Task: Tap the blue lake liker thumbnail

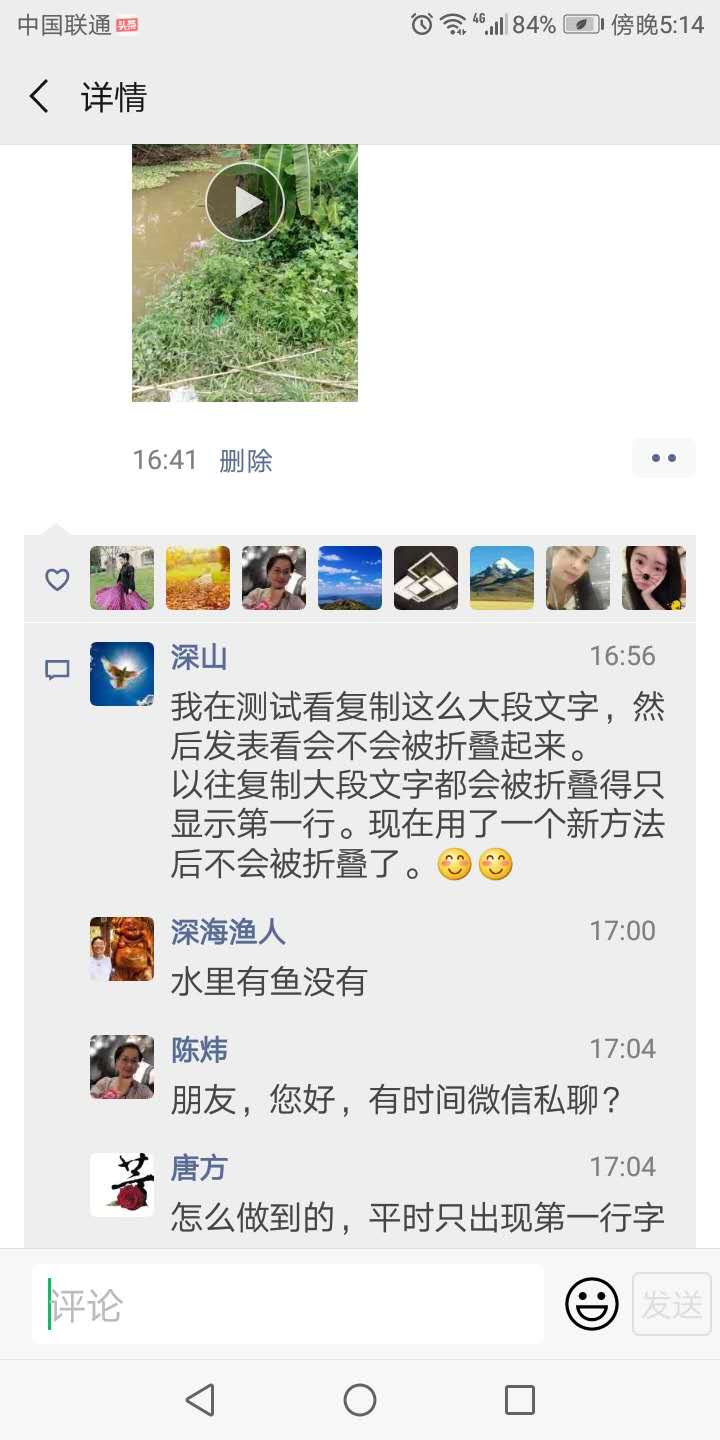Action: pos(349,578)
